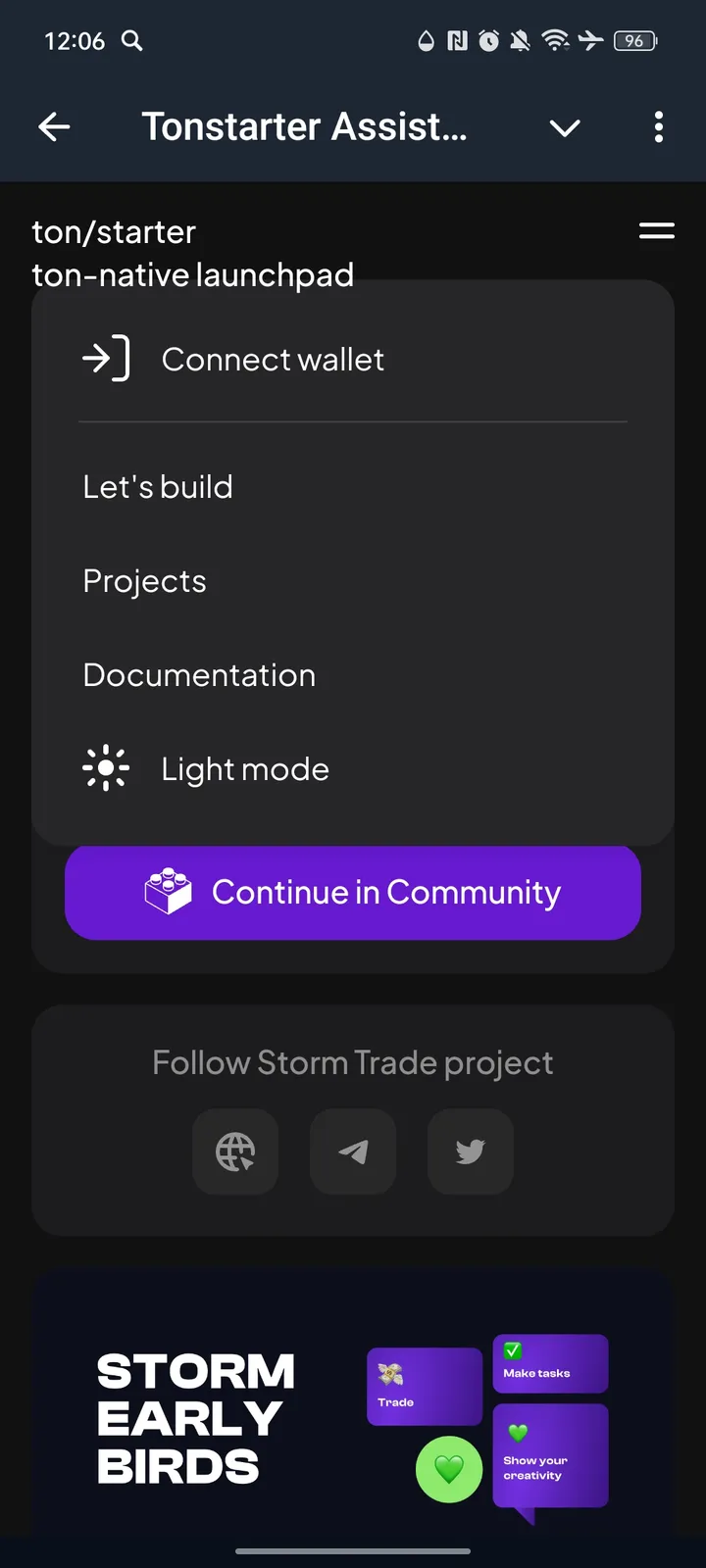The height and width of the screenshot is (1568, 706).
Task: Collapse the chat header chevron
Action: (565, 127)
